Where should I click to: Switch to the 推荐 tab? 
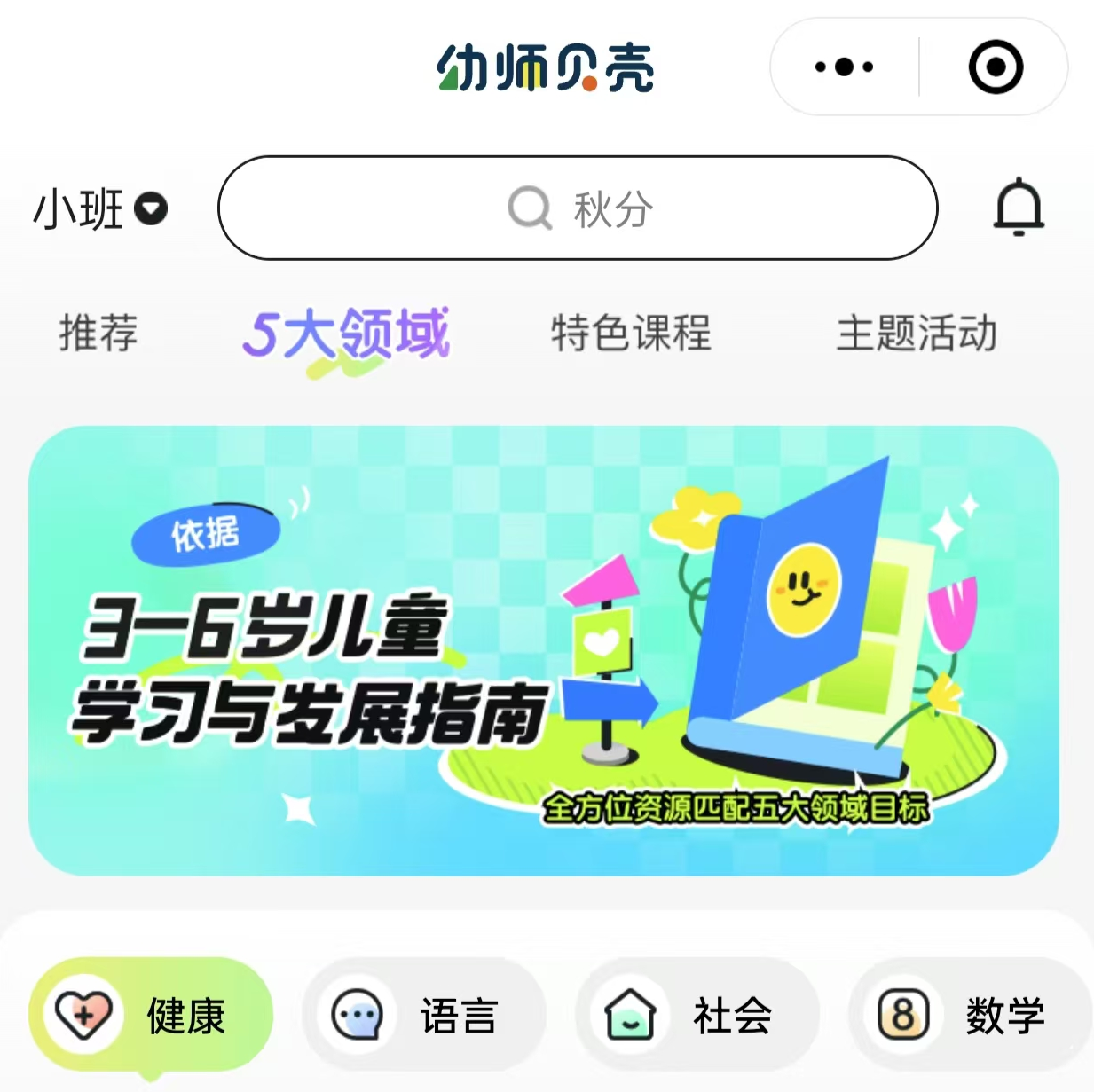tap(98, 334)
